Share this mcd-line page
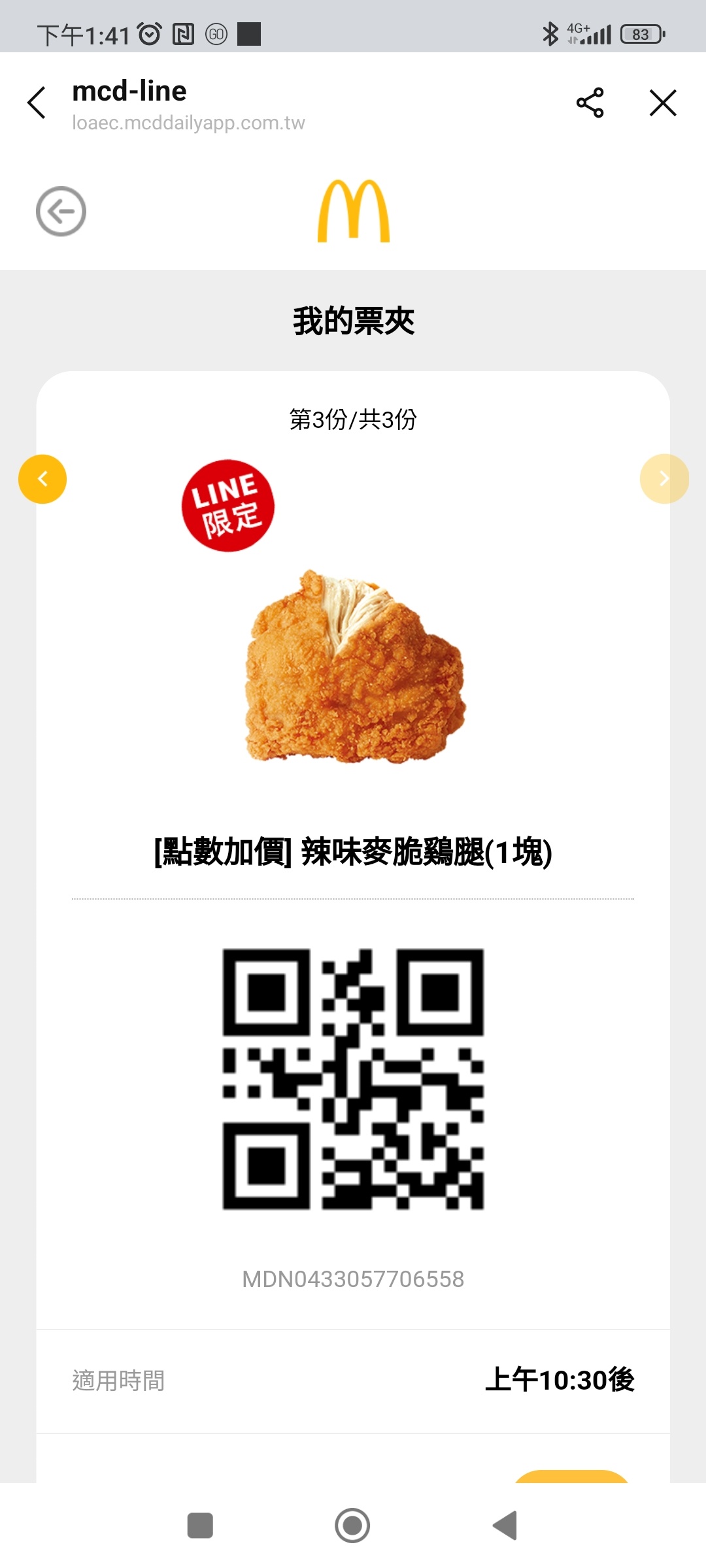This screenshot has width=706, height=1568. pos(590,103)
